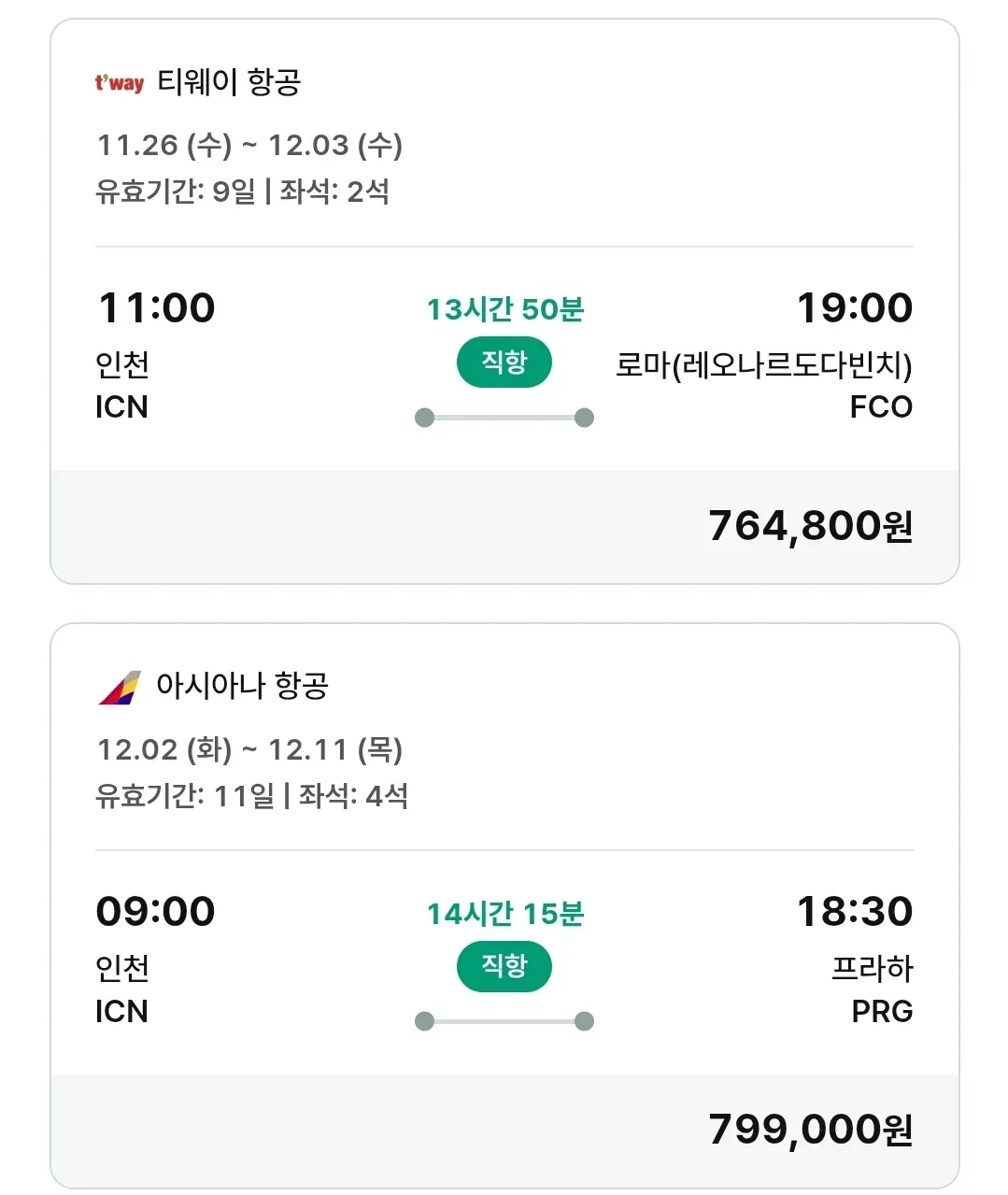Click the departure dot on the Rome route line
Screen dimensions: 1008x1195
(425, 418)
